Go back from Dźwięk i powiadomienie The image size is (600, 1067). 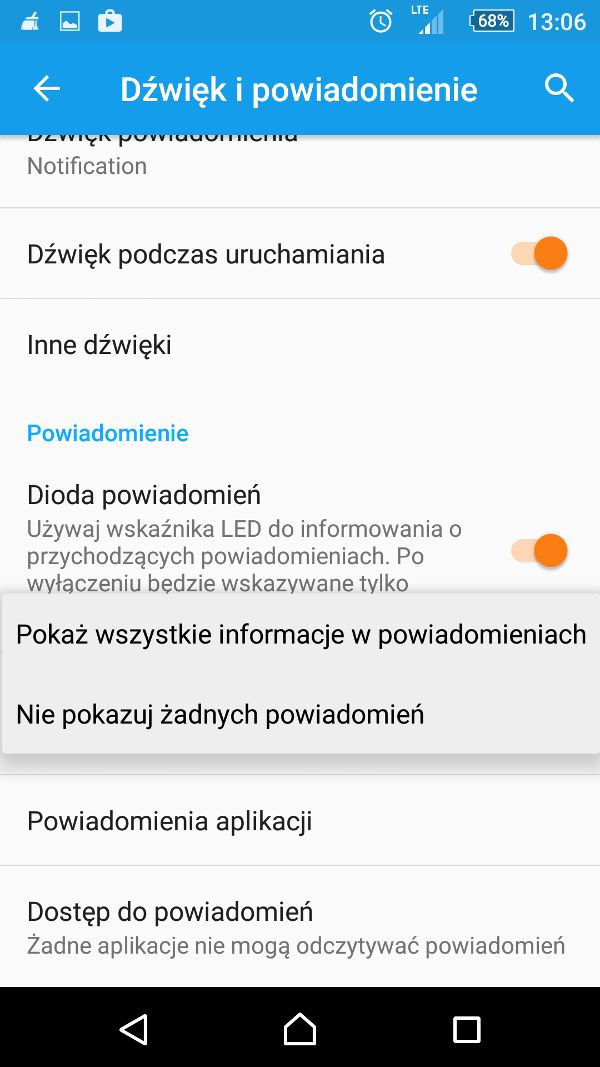click(47, 89)
